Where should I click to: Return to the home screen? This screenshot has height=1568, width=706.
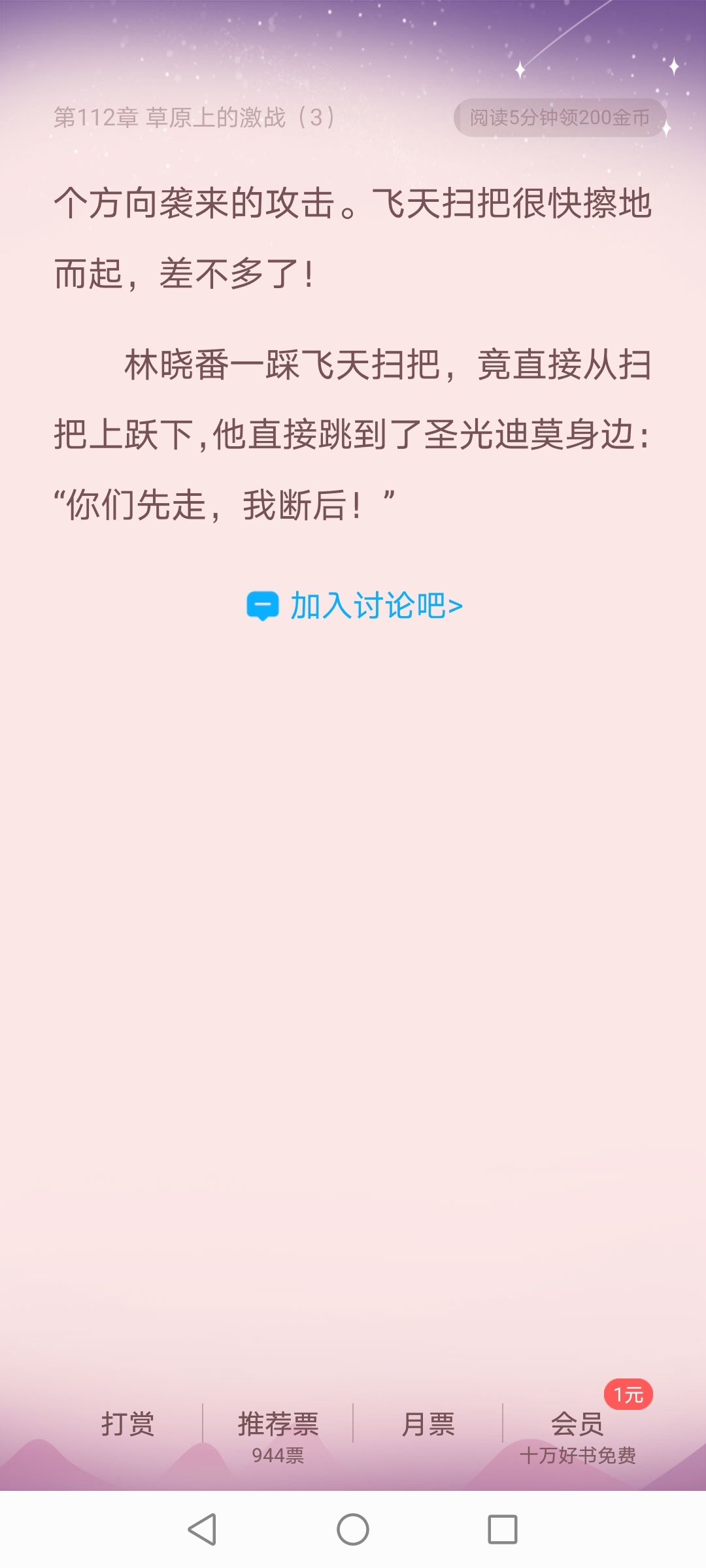[353, 1529]
